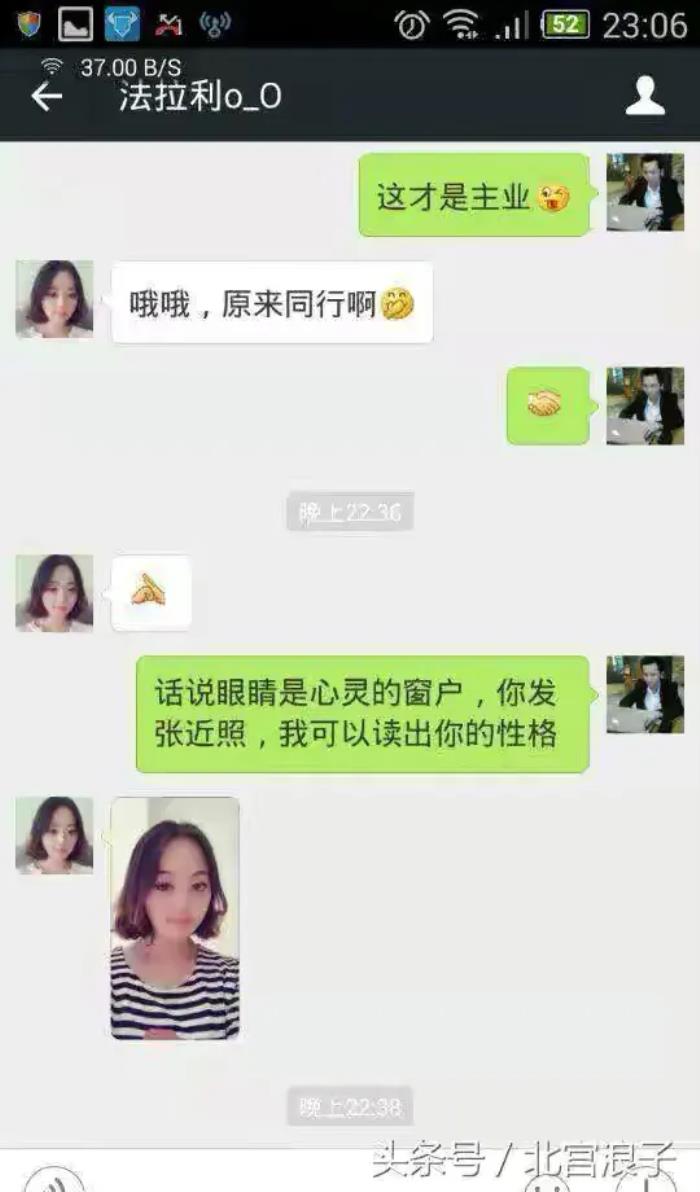Image resolution: width=700 pixels, height=1192 pixels.
Task: Go back from the 法拉利o_O chat
Action: [x=47, y=97]
